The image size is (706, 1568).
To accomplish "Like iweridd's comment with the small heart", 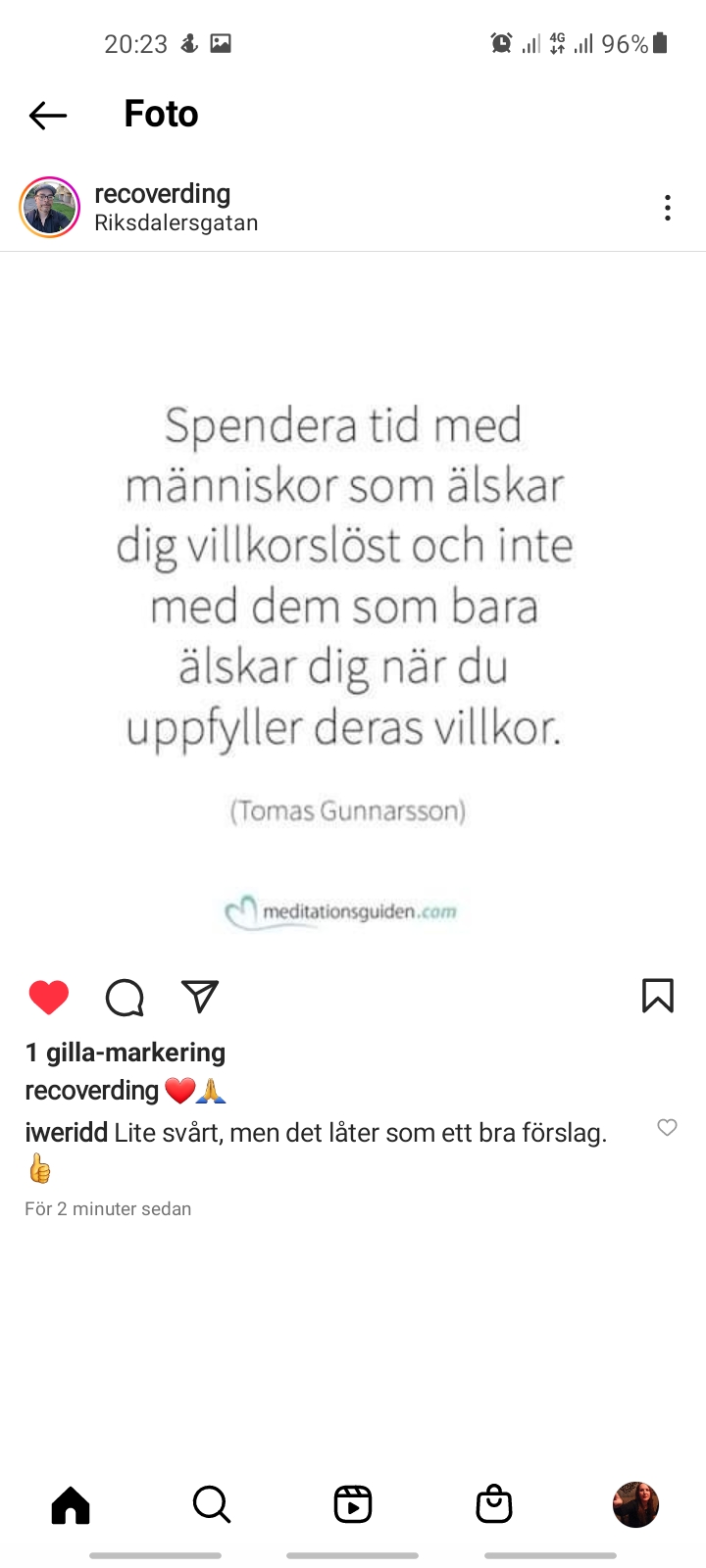I will point(667,1128).
